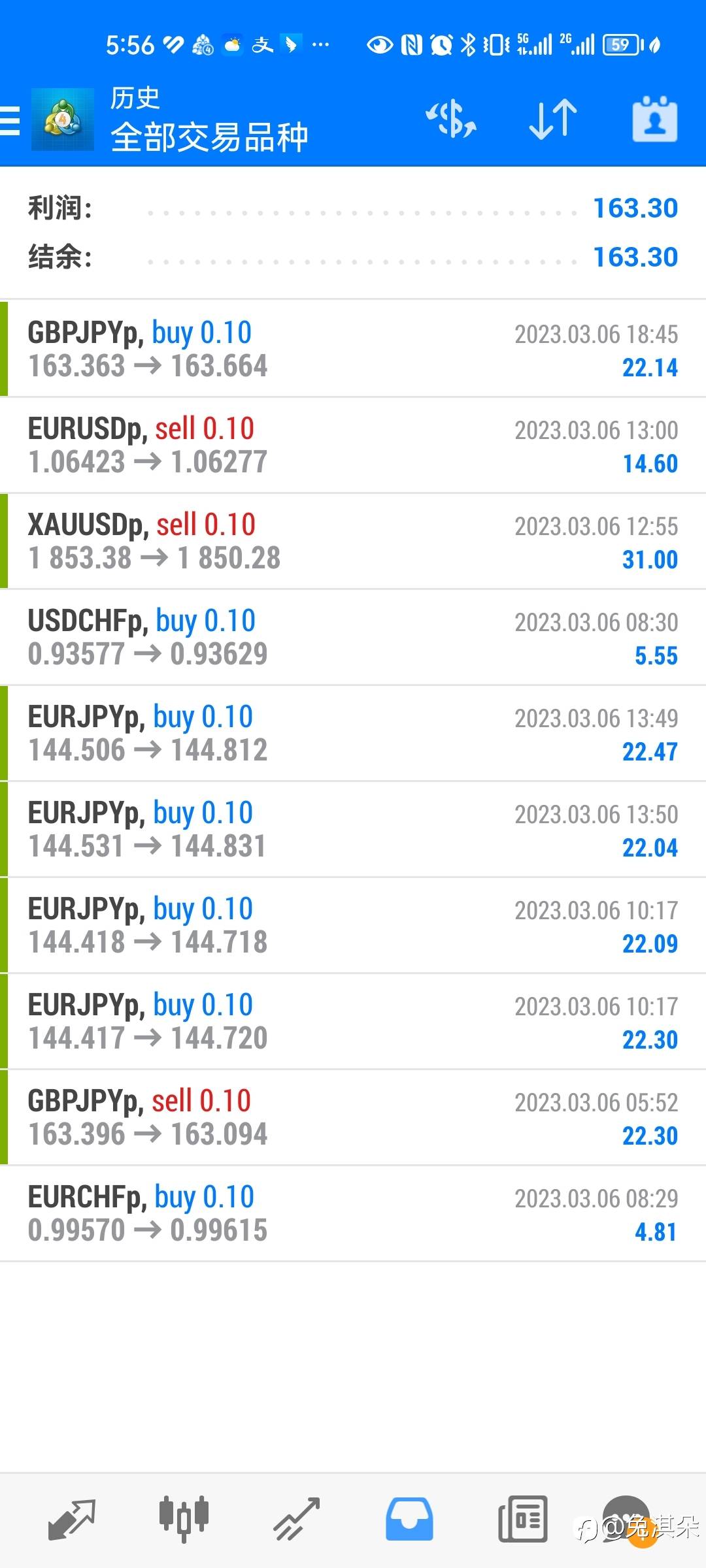Expand the EURJPYp trade at 13:50
706x1568 pixels.
[x=353, y=829]
